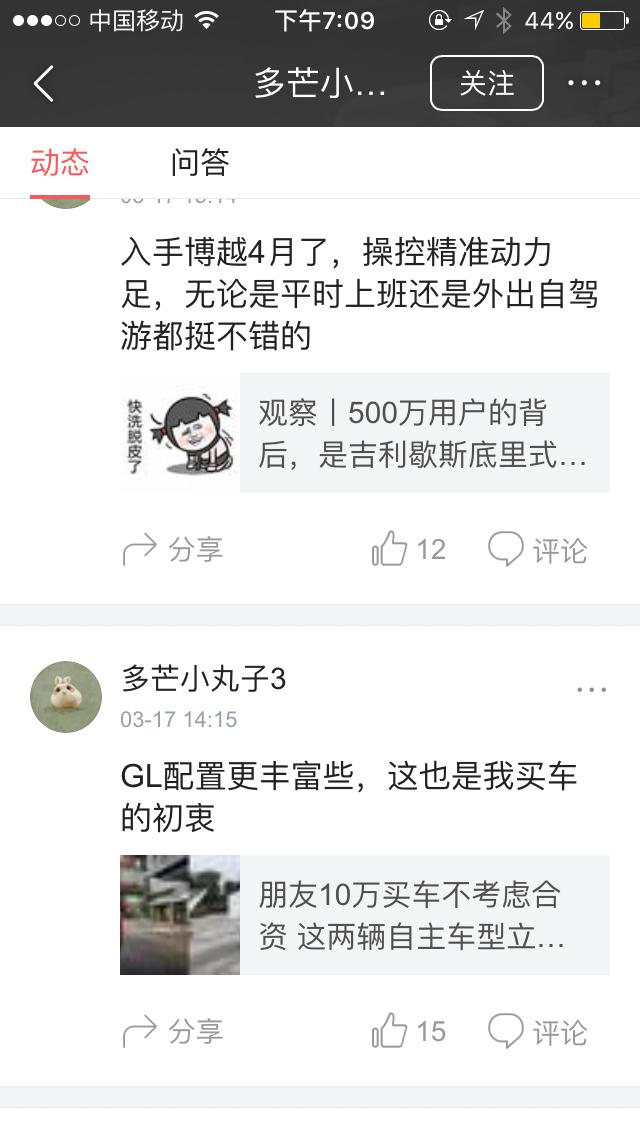Go back using the top-left arrow

tap(44, 83)
